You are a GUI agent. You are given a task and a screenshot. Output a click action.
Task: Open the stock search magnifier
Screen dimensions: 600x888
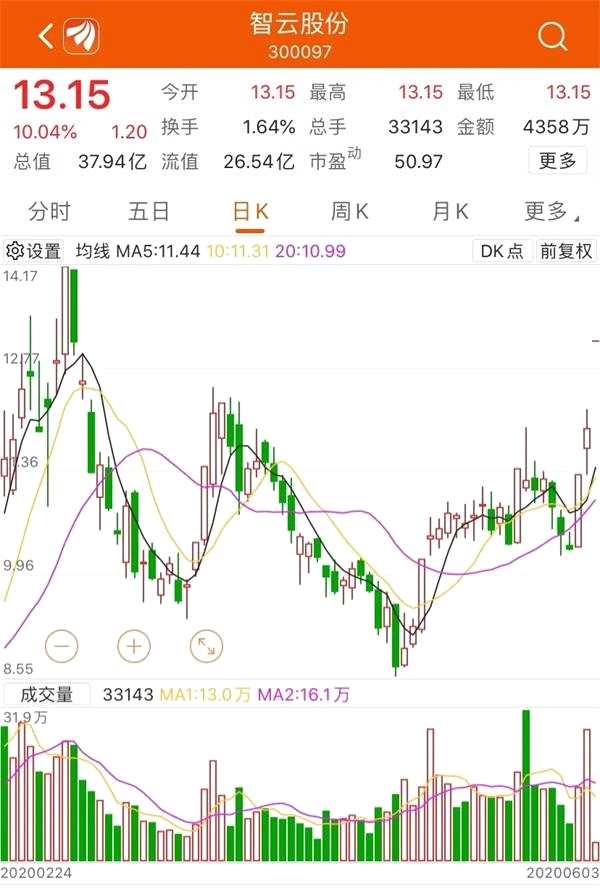point(552,37)
